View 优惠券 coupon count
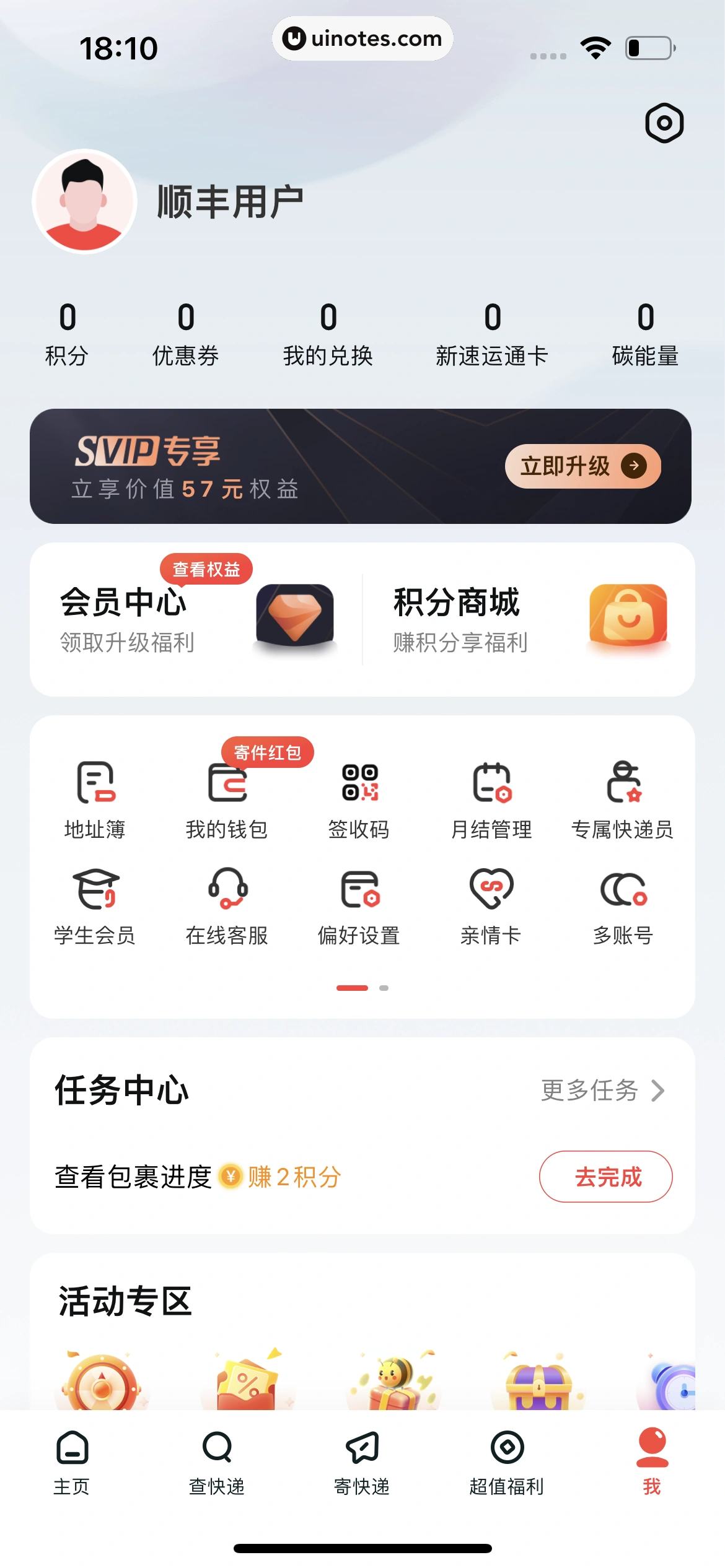Viewport: 725px width, 1568px height. [x=185, y=332]
